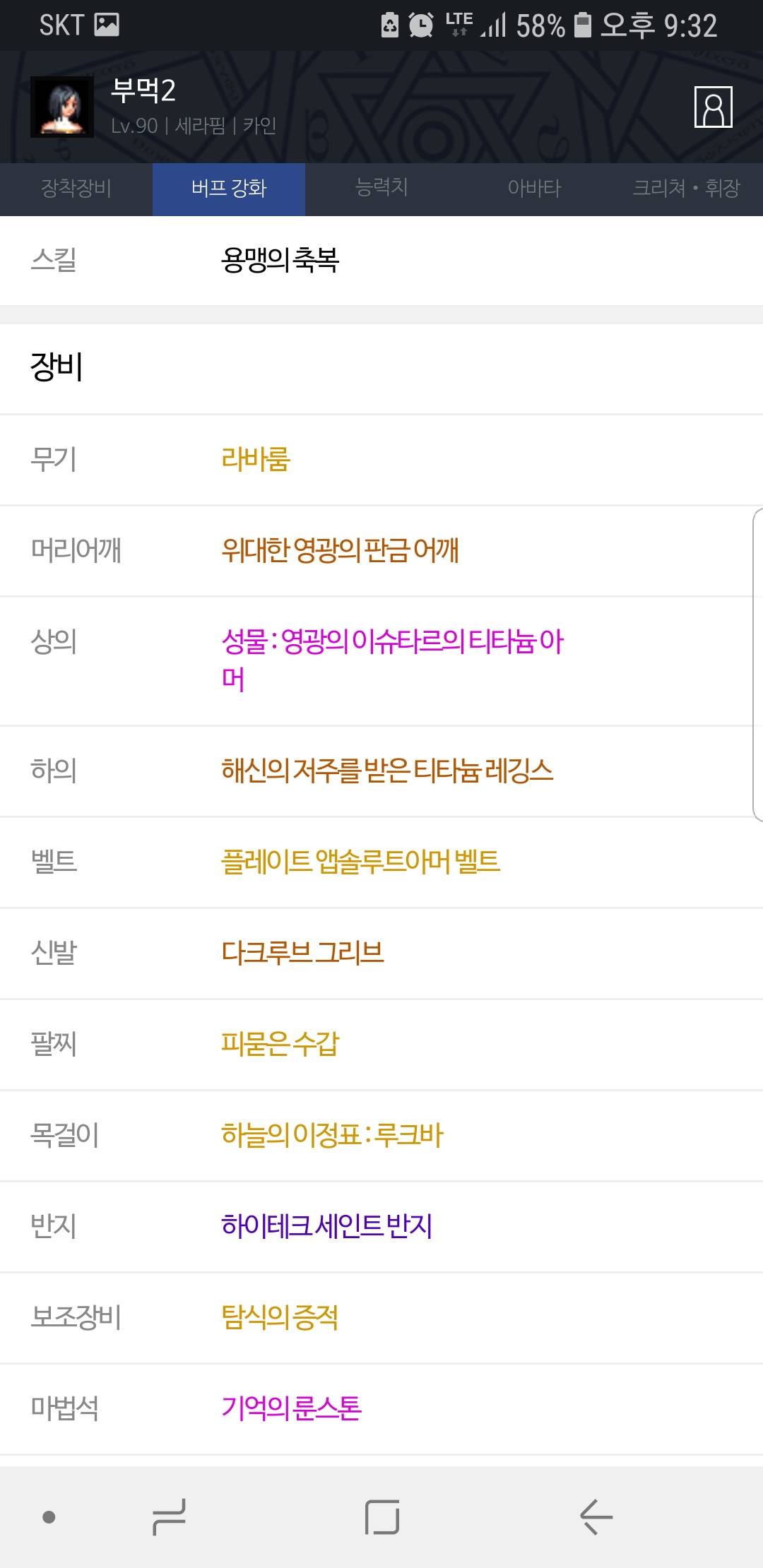This screenshot has width=763, height=1568.
Task: Tap the system back button
Action: click(596, 1516)
